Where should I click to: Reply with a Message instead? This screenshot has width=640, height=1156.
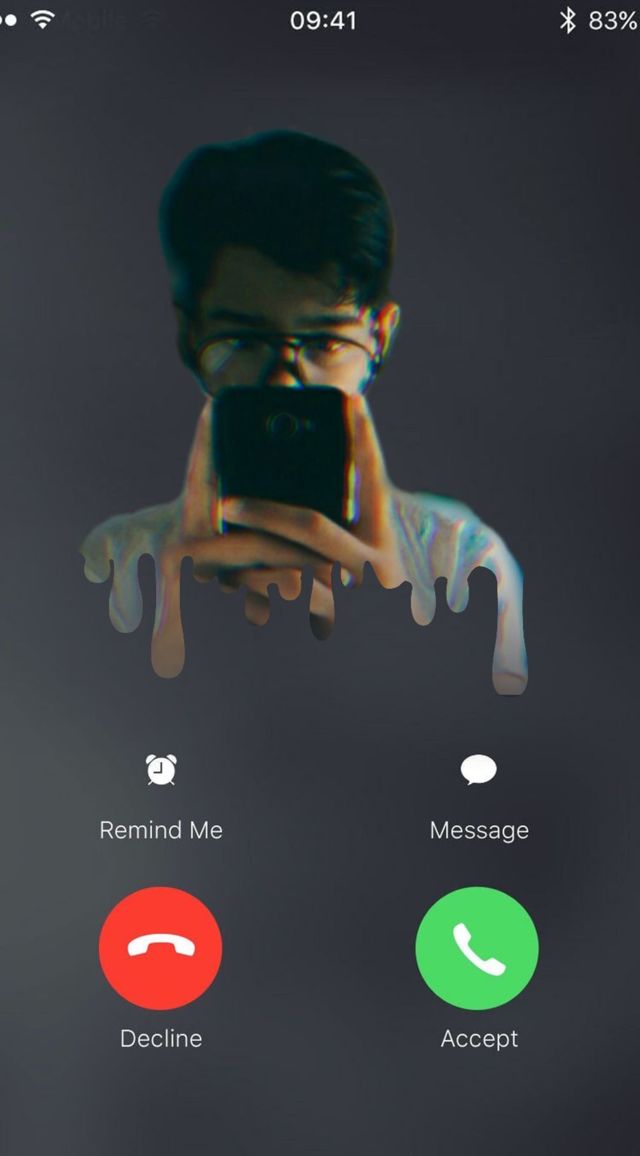point(479,770)
